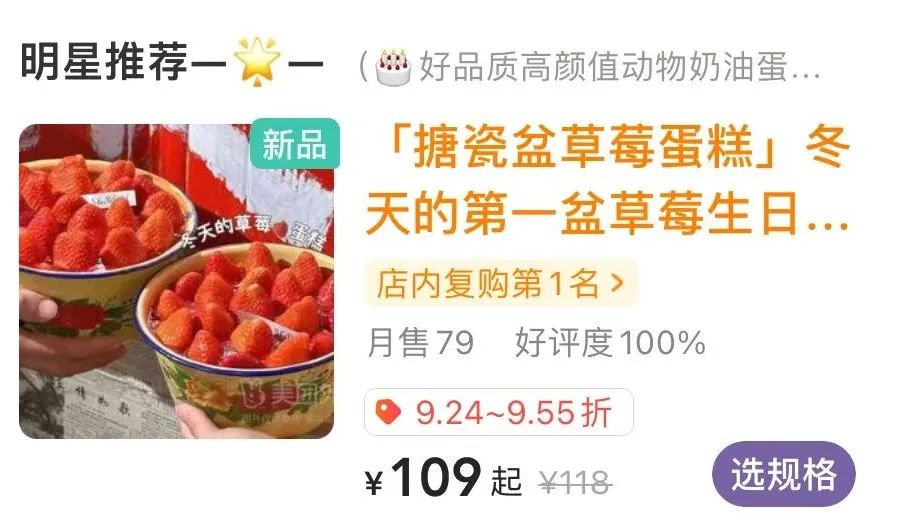901x514 pixels.
Task: Open 「搪瓷盆草莓蛋糕」 product title
Action: 607,185
